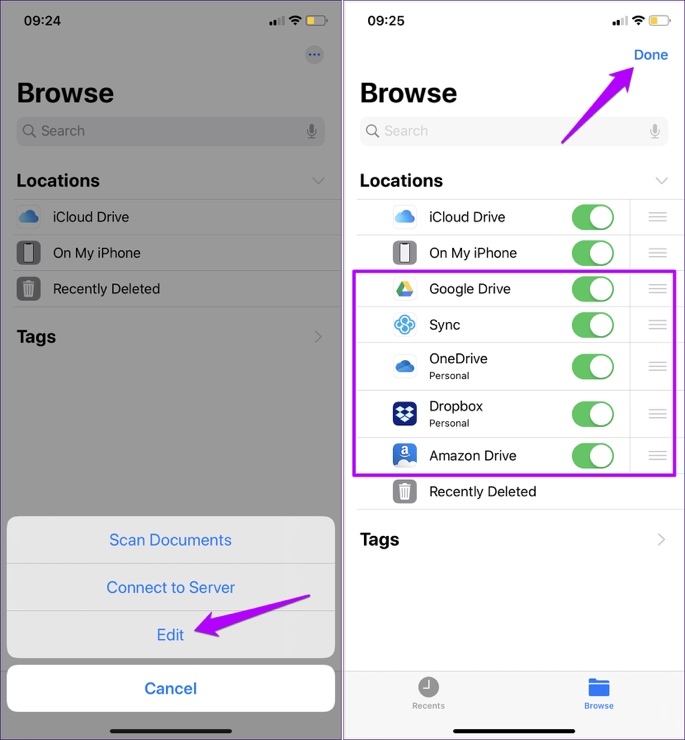Choose Edit from the action sheet
Image resolution: width=685 pixels, height=740 pixels.
point(170,635)
